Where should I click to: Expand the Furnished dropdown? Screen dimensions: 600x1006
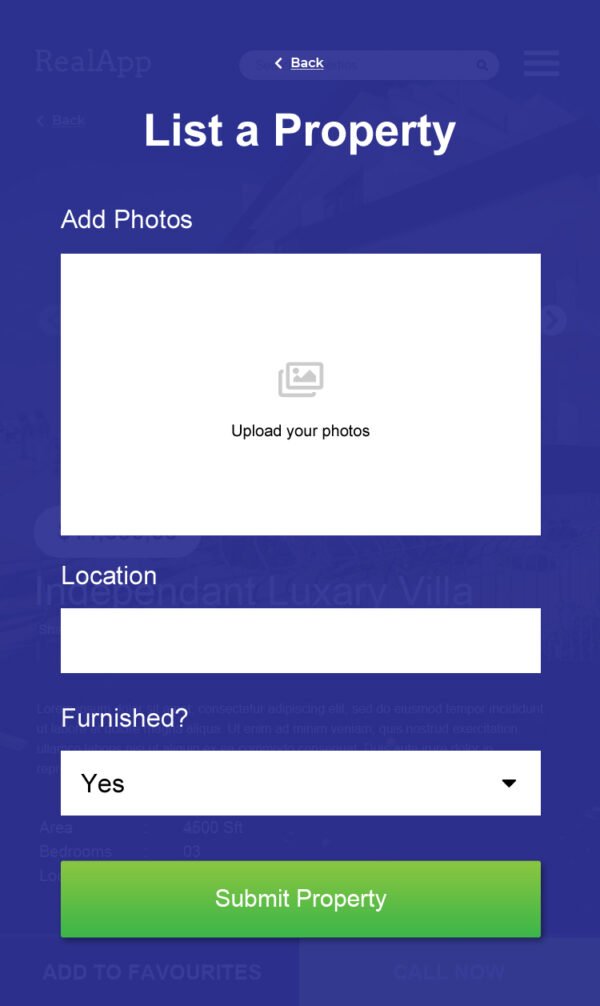(300, 783)
